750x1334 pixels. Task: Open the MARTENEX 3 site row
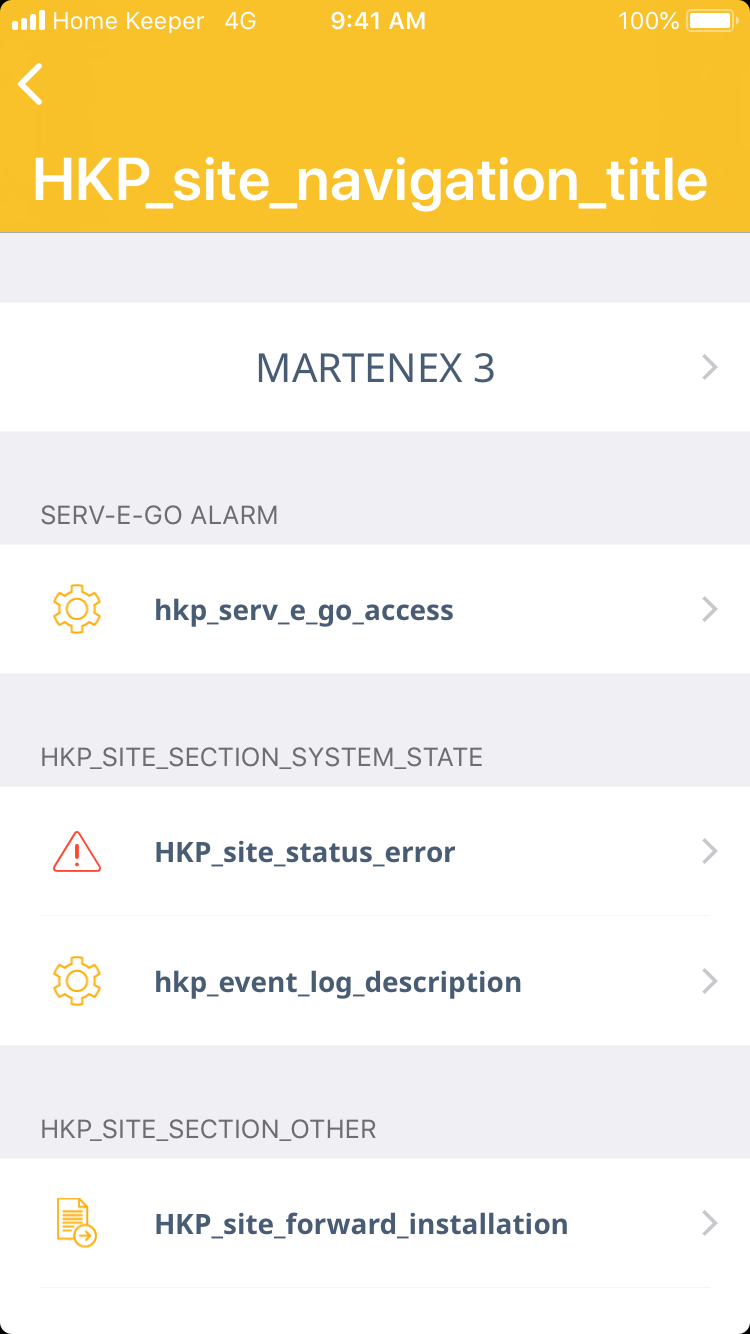[375, 368]
